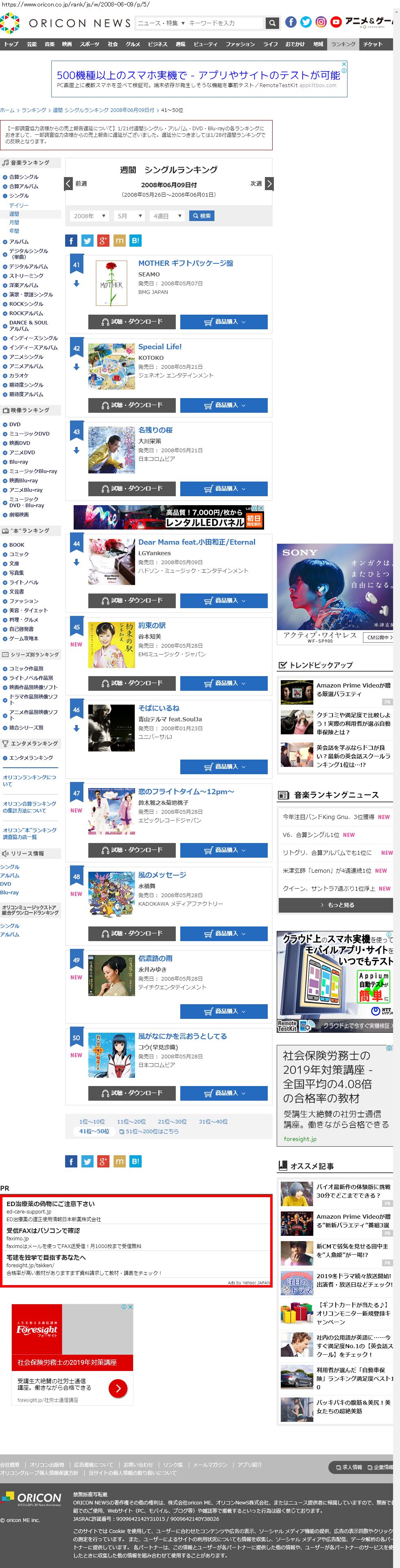
Task: Tap the search magnifier button in header
Action: coord(272,23)
